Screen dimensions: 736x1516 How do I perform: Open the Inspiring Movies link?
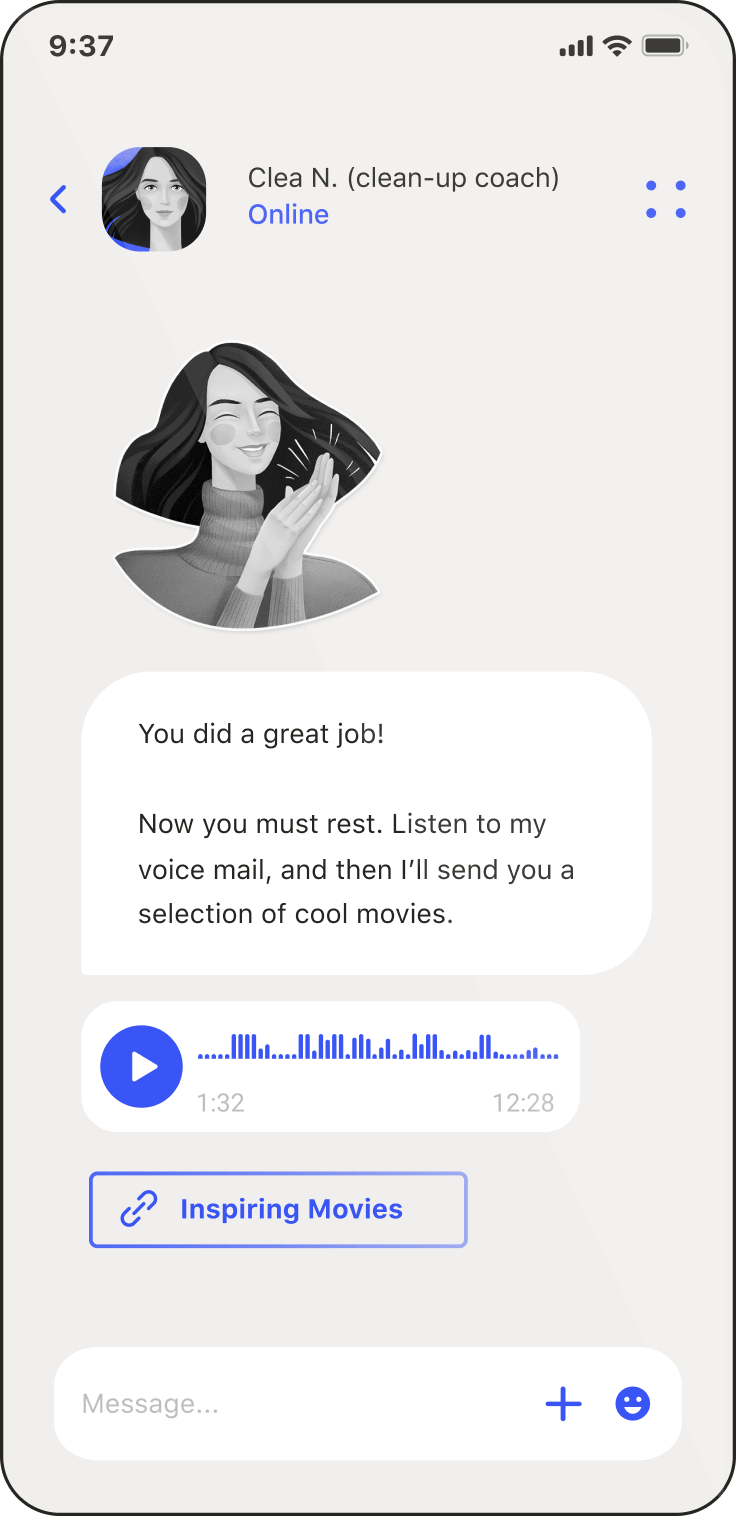[x=278, y=1210]
